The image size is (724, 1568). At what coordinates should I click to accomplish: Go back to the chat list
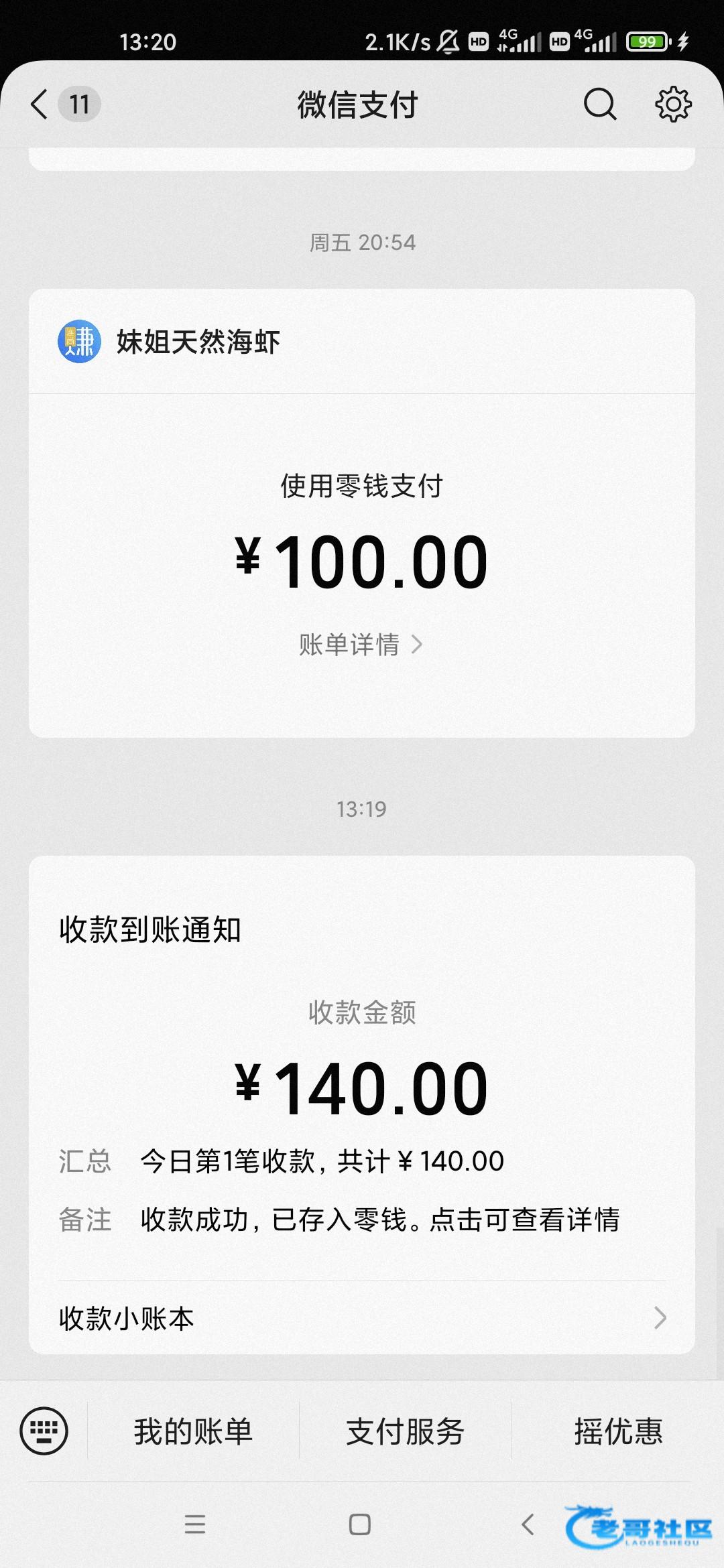pos(40,105)
